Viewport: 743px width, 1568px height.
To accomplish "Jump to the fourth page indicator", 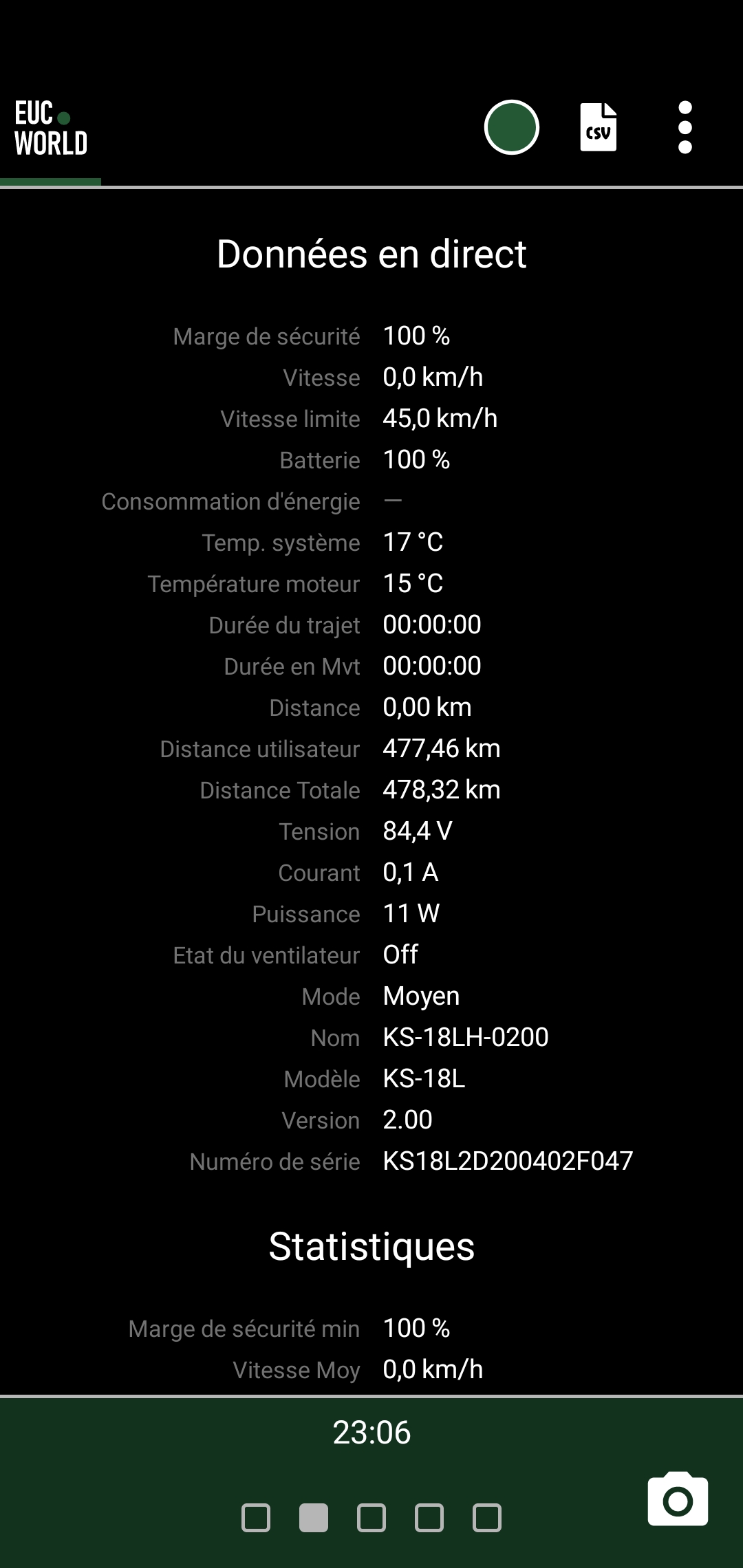I will [x=429, y=1518].
